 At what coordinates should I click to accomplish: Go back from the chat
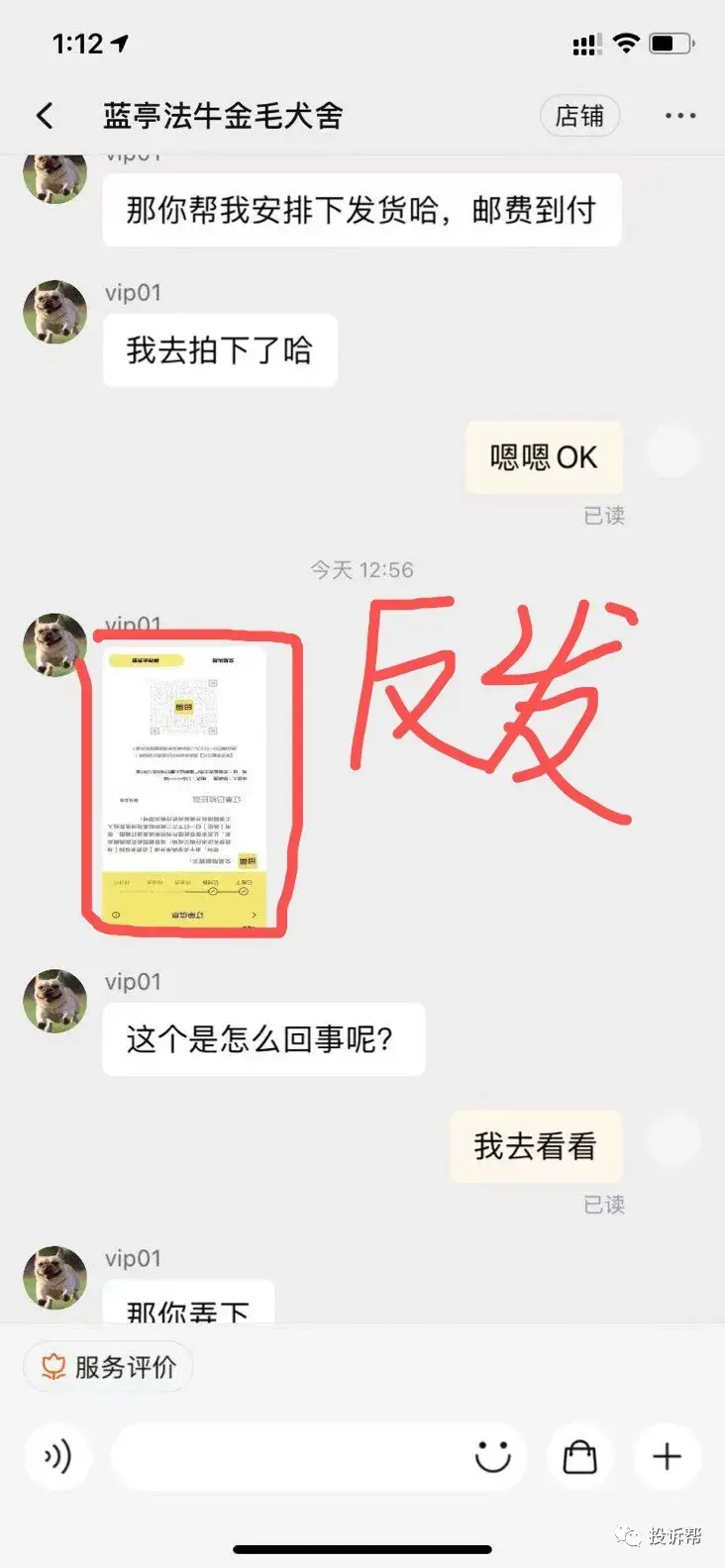click(46, 116)
